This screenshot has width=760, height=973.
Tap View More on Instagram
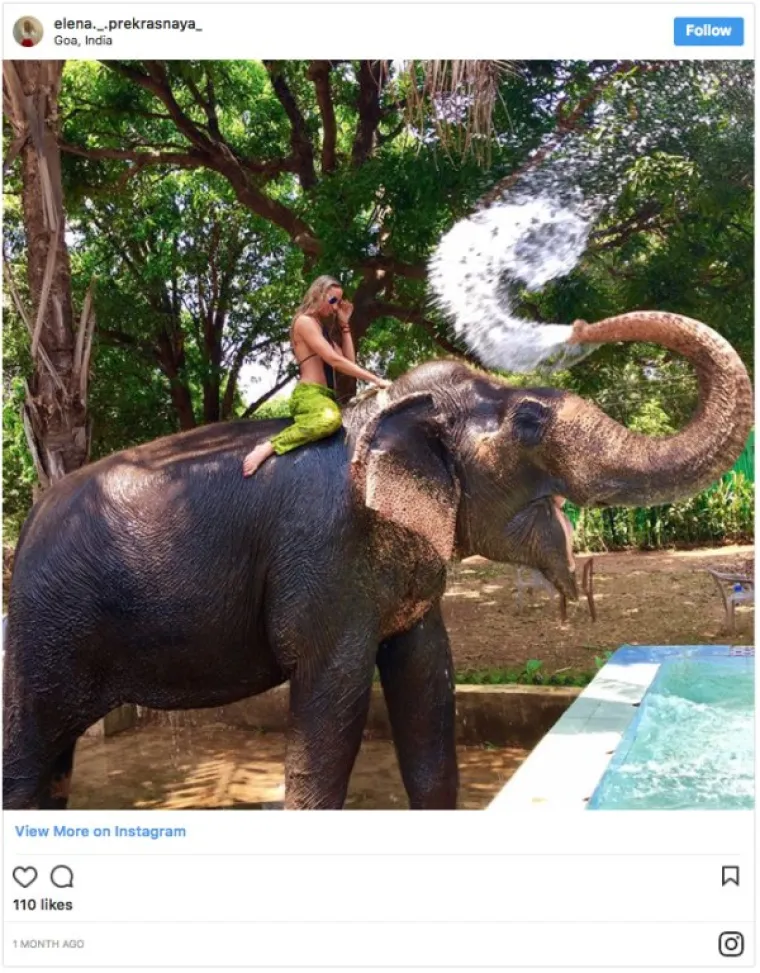pos(100,831)
